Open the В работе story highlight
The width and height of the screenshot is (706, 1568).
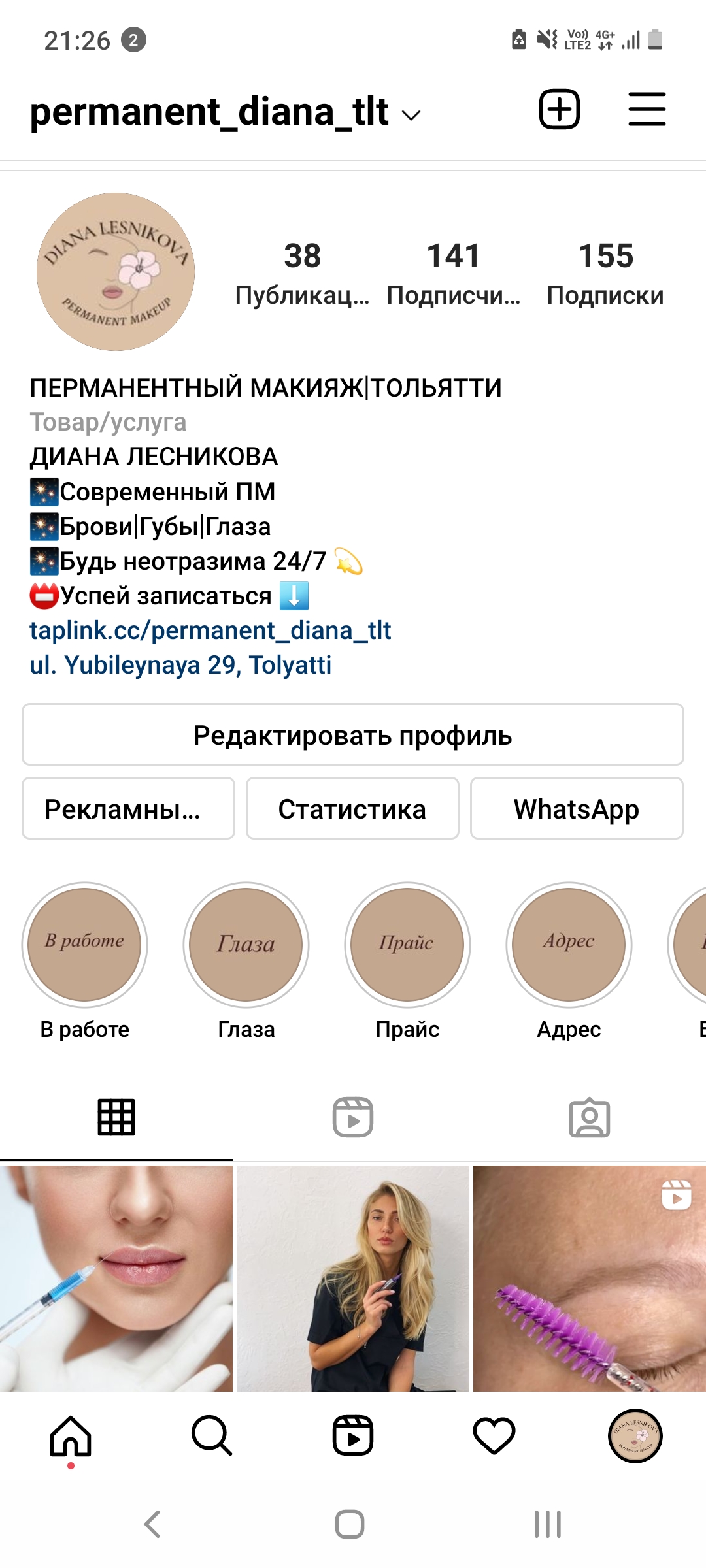85,945
